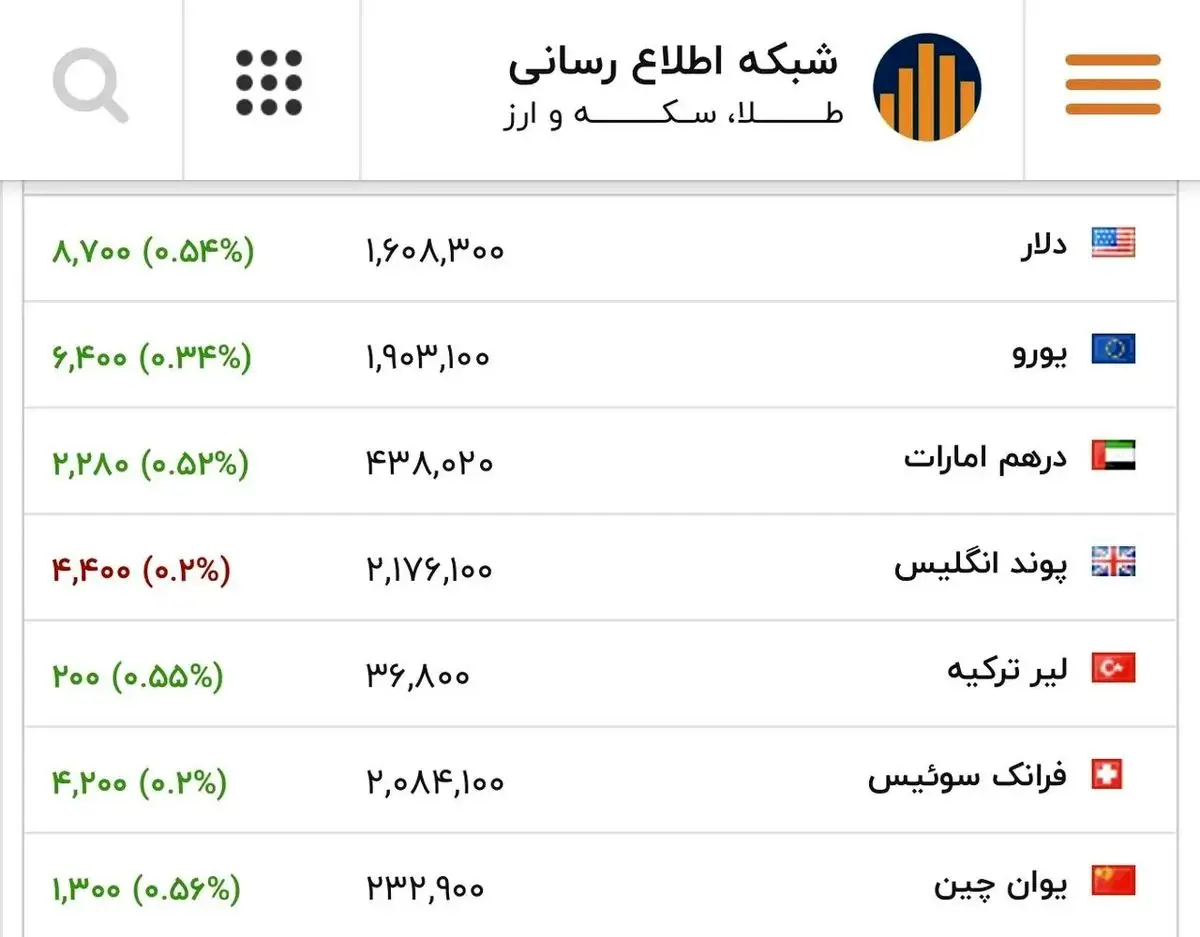This screenshot has width=1200, height=937.
Task: Open پوند انگلیس price details
Action: point(980,566)
